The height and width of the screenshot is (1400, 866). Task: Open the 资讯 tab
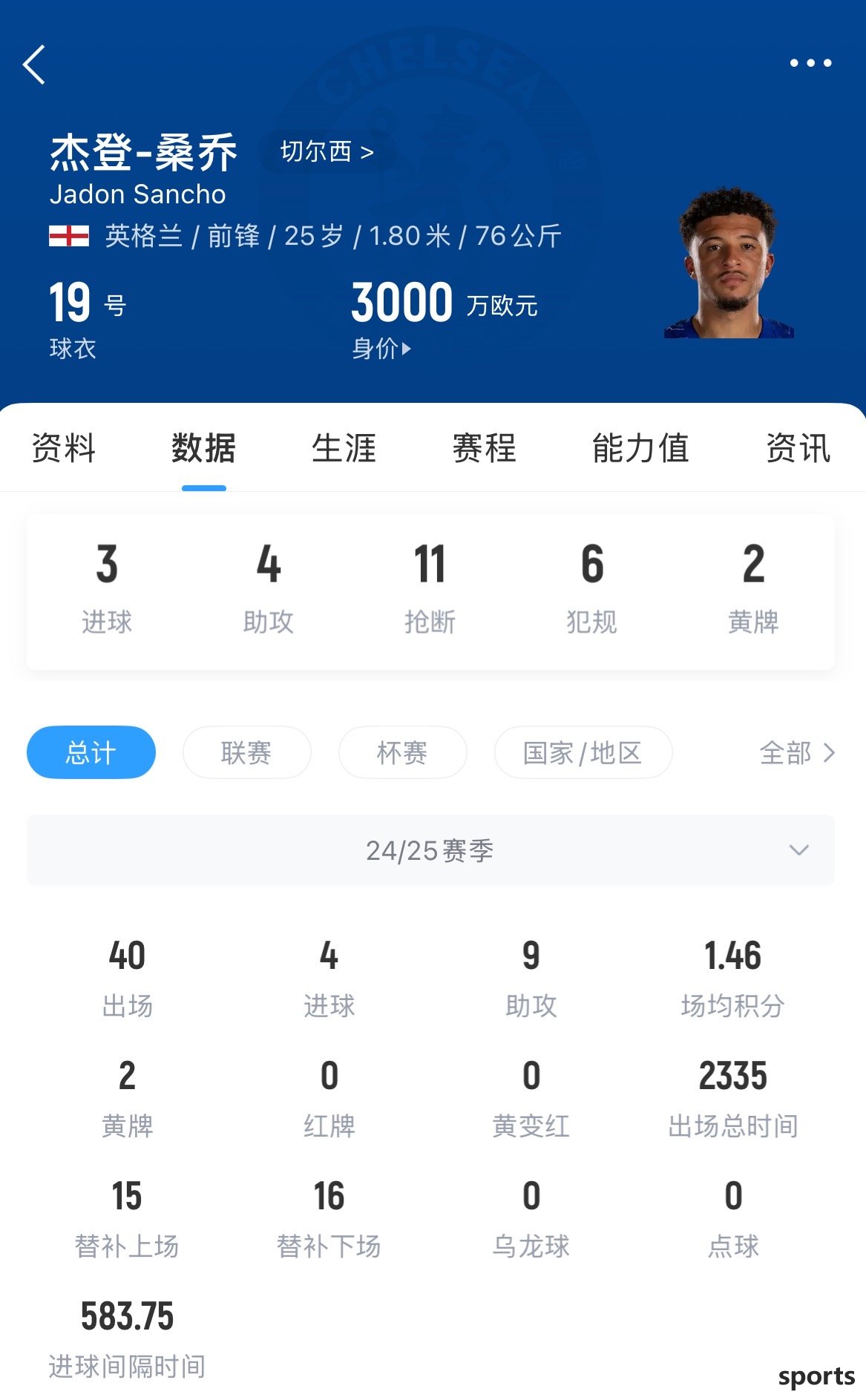pyautogui.click(x=798, y=448)
